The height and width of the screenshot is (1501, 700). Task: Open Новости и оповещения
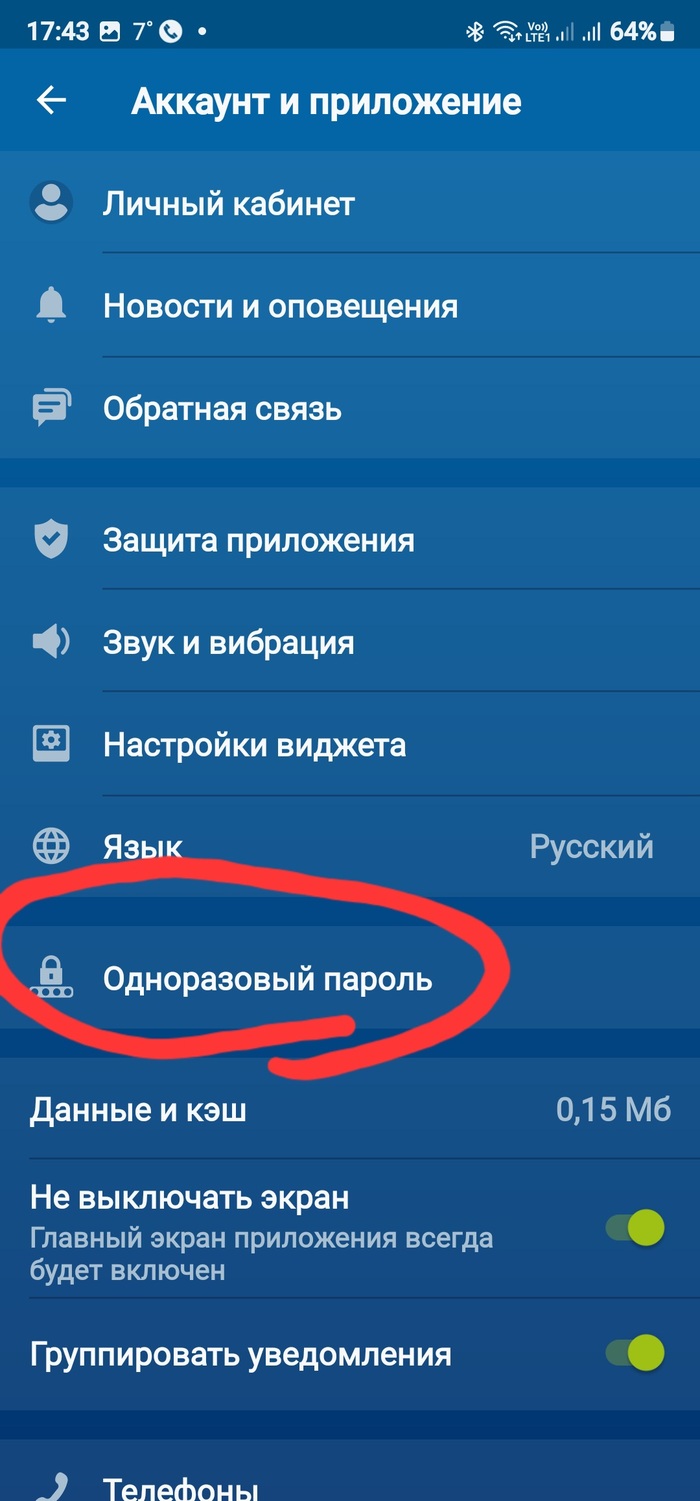click(x=280, y=306)
